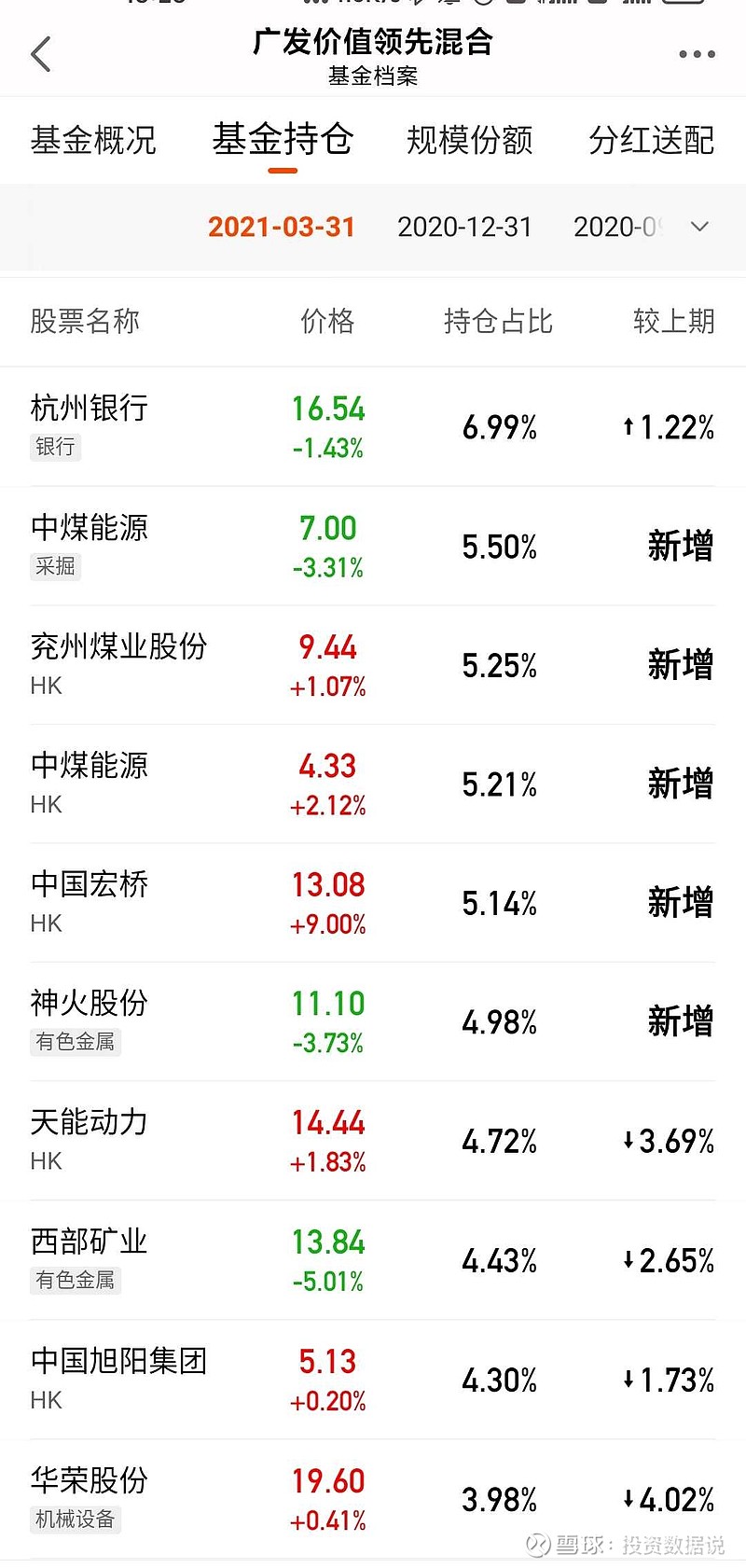Image resolution: width=746 pixels, height=1568 pixels.
Task: Tap the 有色金属 tag under 神火股份
Action: [76, 1043]
